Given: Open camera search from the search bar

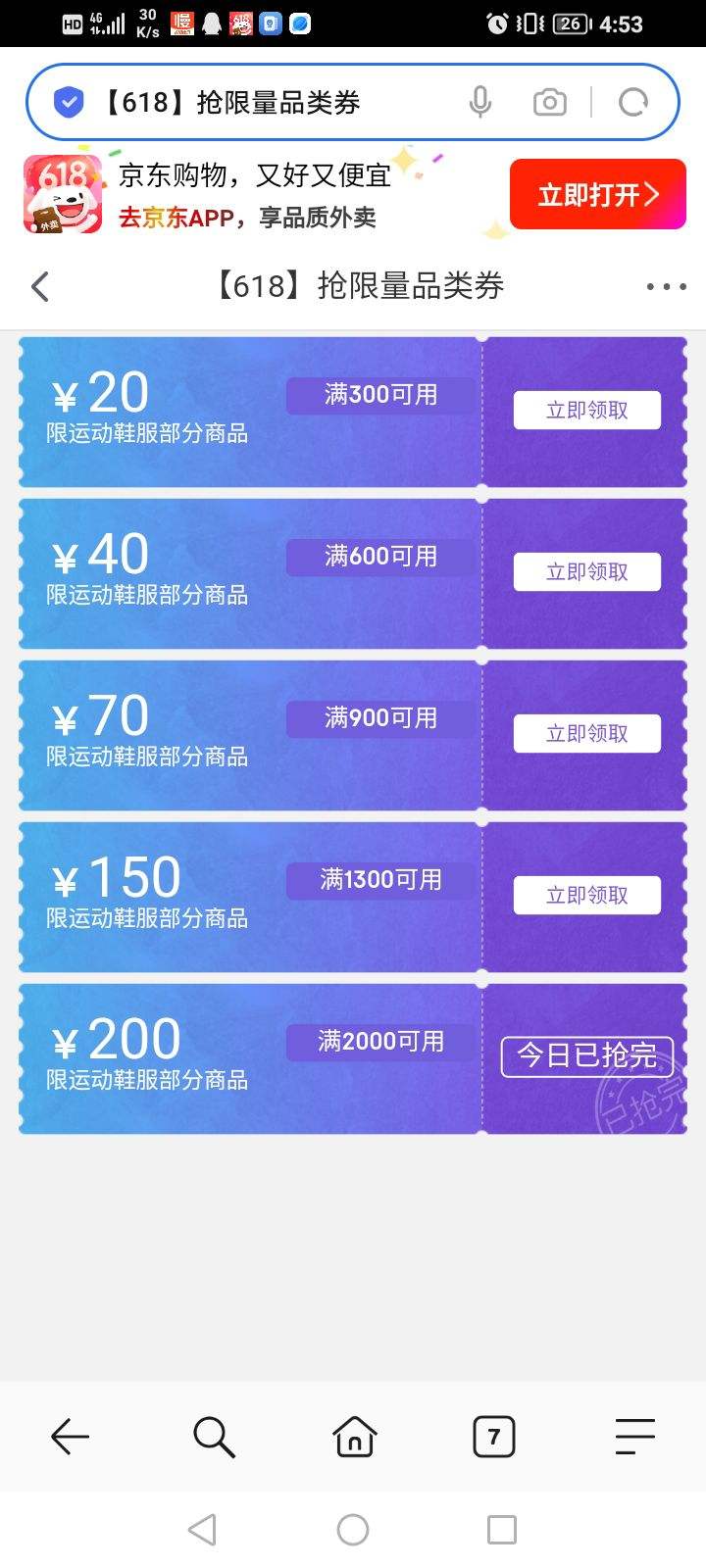Looking at the screenshot, I should click(549, 101).
